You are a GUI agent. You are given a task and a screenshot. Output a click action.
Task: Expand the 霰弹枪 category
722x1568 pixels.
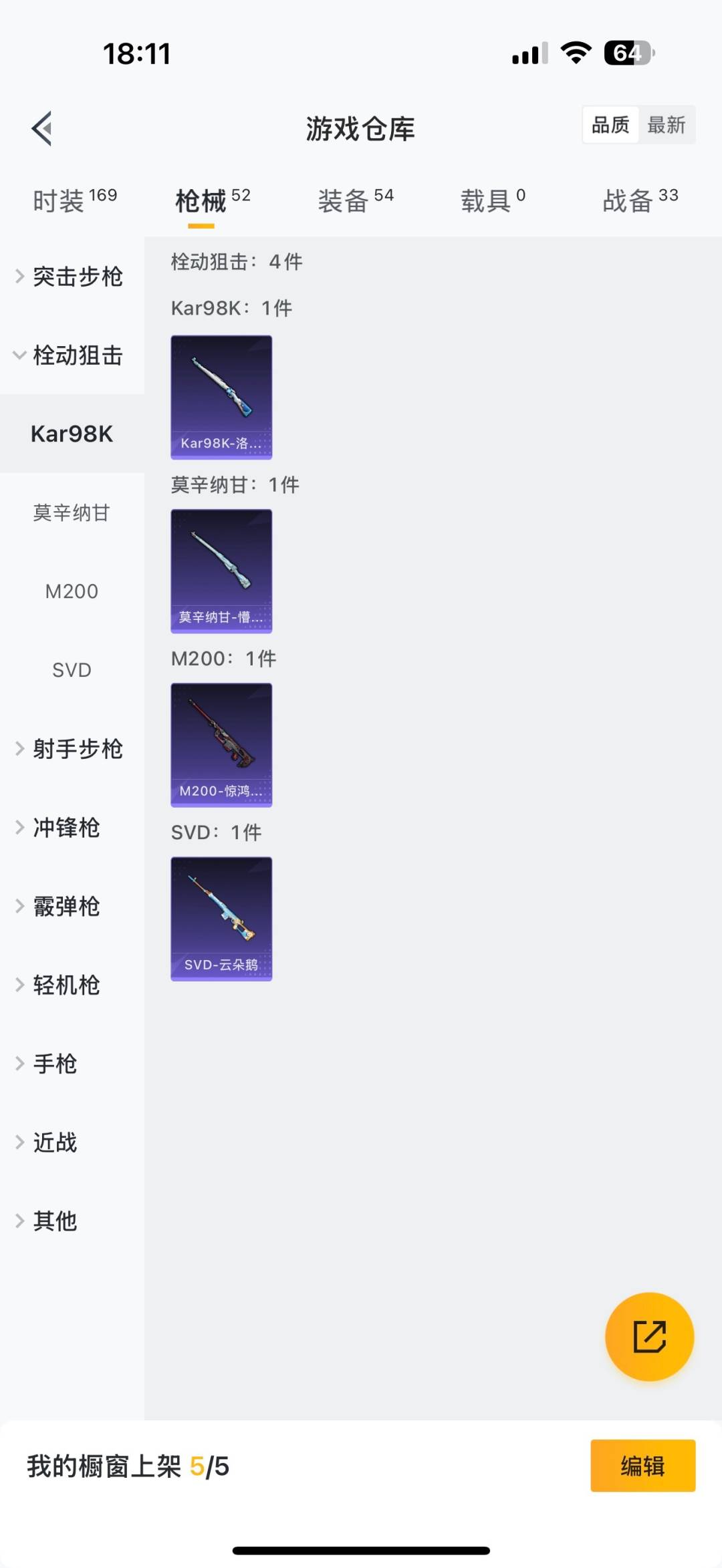[67, 907]
